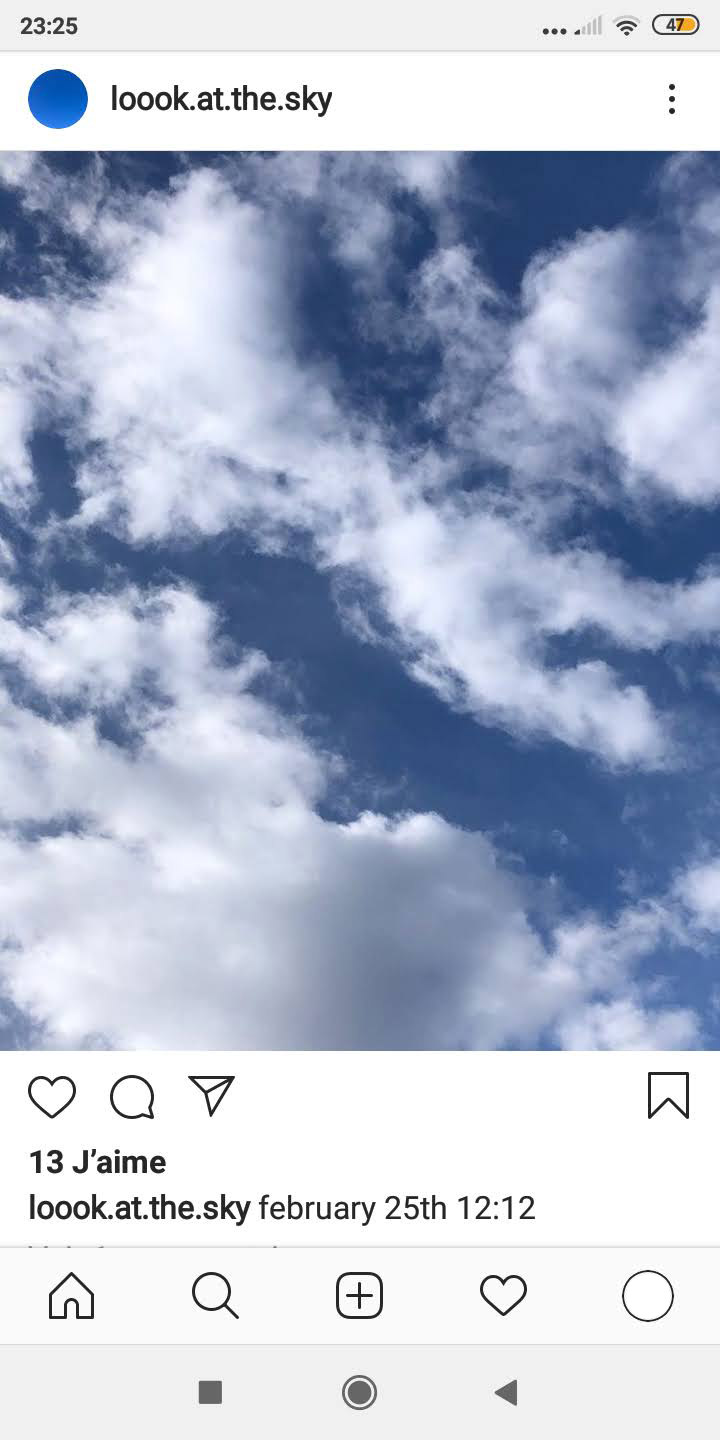Share the post via paper plane icon
Screen dimensions: 720x1440
[211, 1096]
